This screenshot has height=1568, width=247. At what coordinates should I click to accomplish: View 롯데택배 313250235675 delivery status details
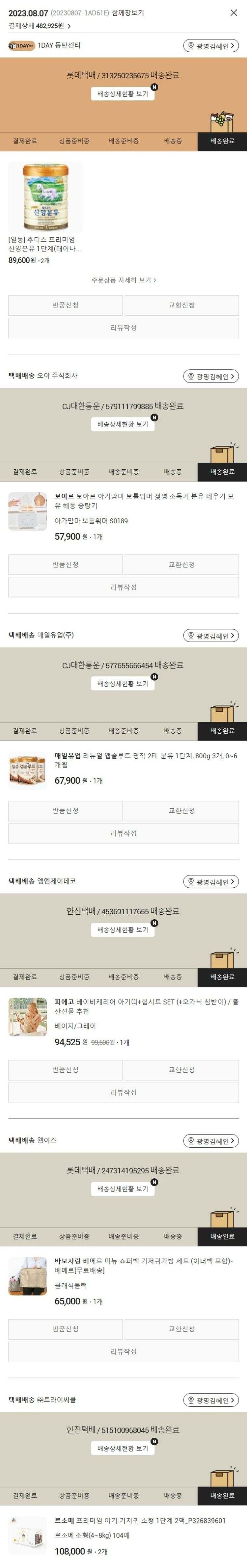(x=123, y=94)
